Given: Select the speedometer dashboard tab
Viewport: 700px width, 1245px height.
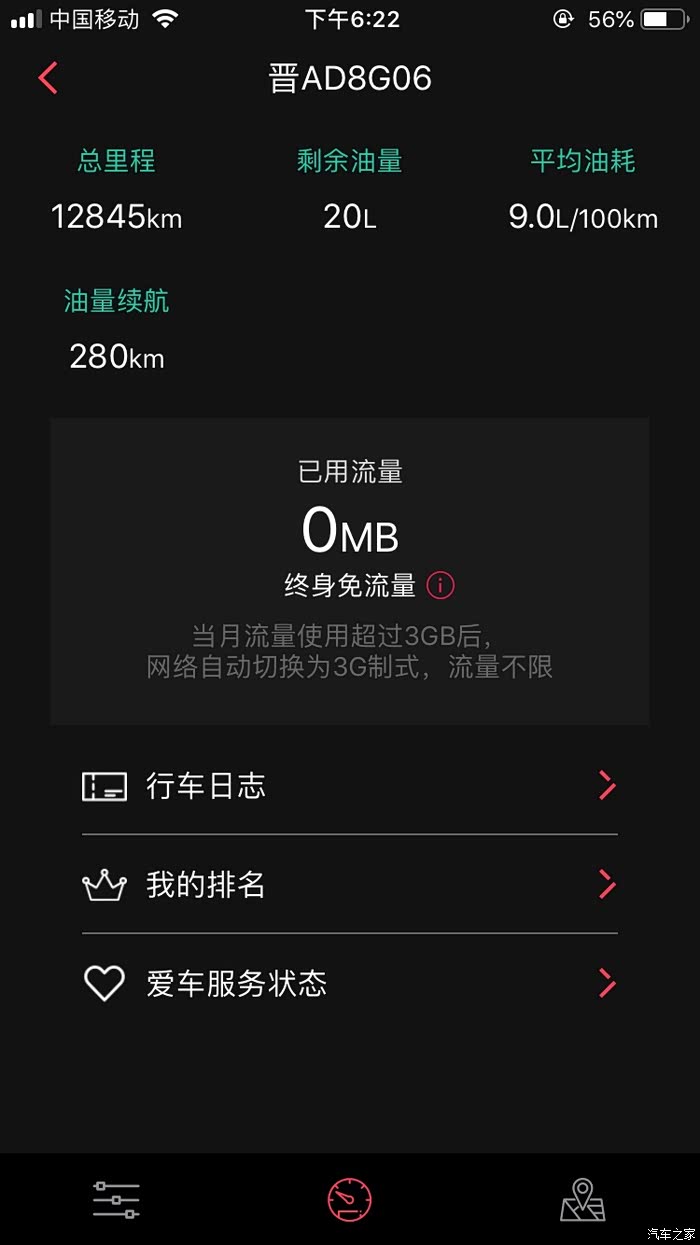Looking at the screenshot, I should 349,1199.
